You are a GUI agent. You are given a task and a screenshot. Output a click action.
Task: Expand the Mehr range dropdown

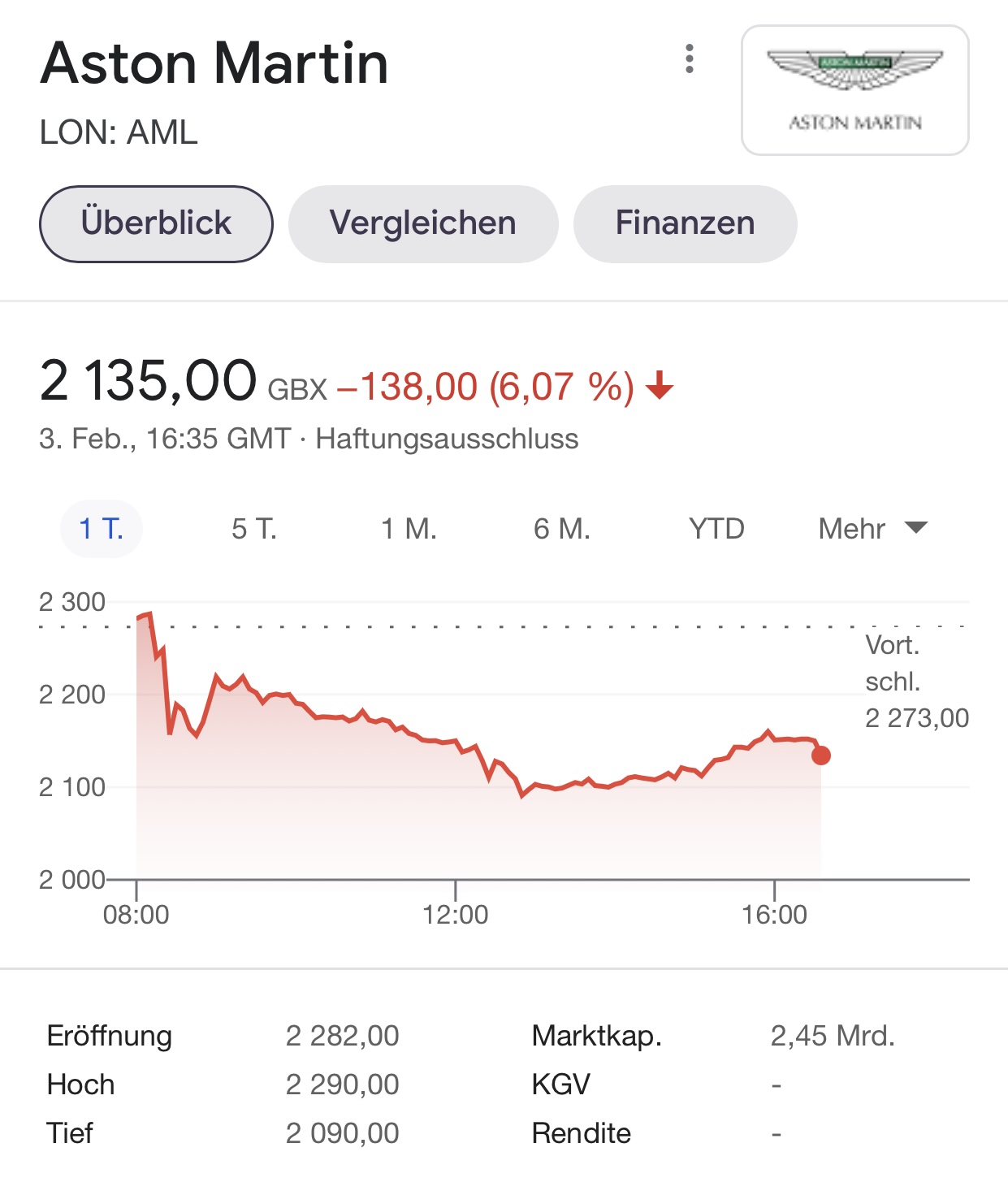872,529
